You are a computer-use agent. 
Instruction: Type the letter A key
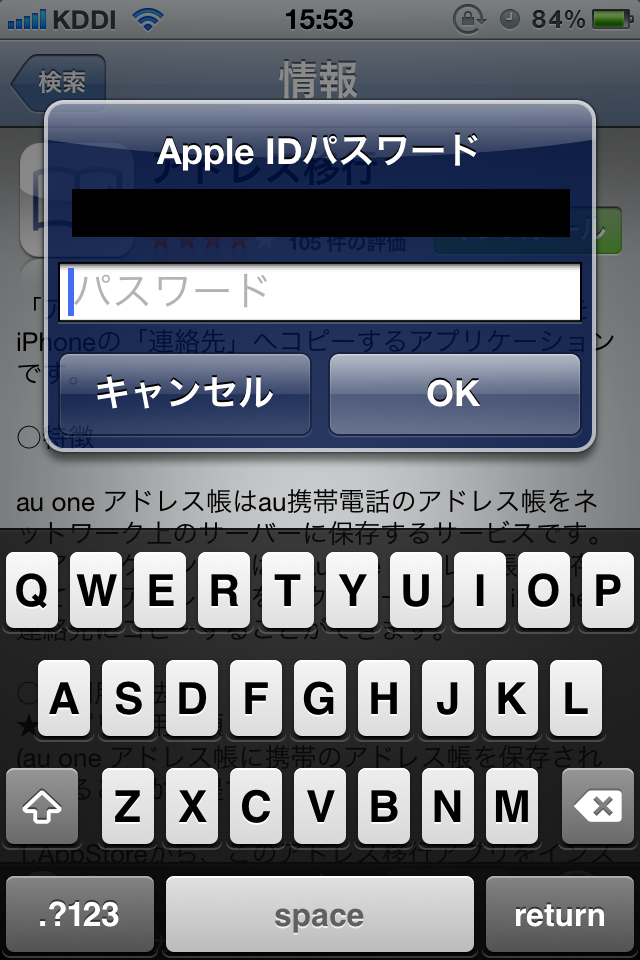64,698
